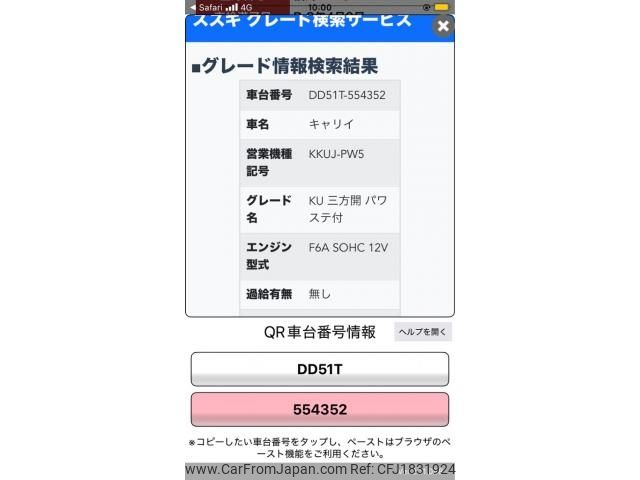640x480 pixels.
Task: Open help via ヘルプを開く button
Action: pos(423,332)
